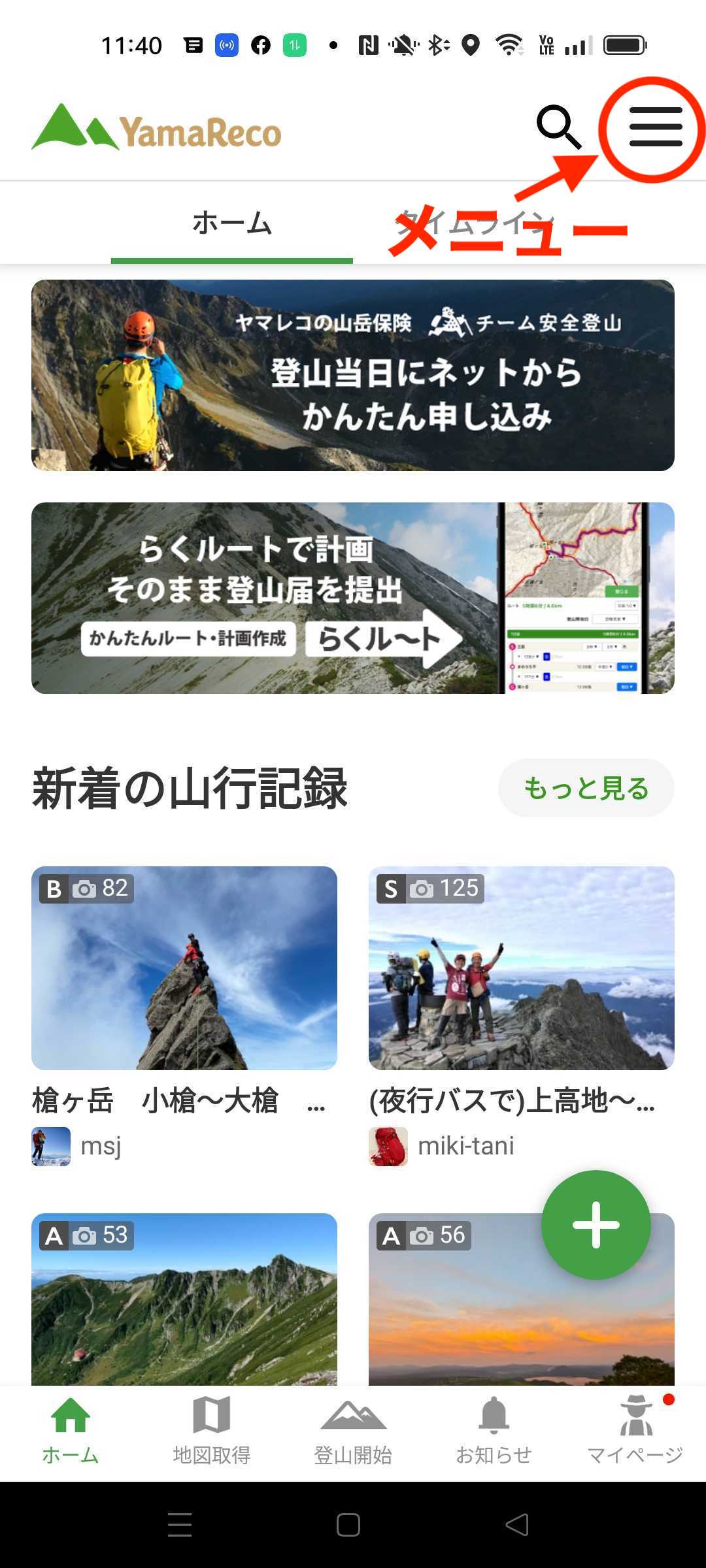
Task: Tap もっと見る for new records
Action: (x=586, y=788)
